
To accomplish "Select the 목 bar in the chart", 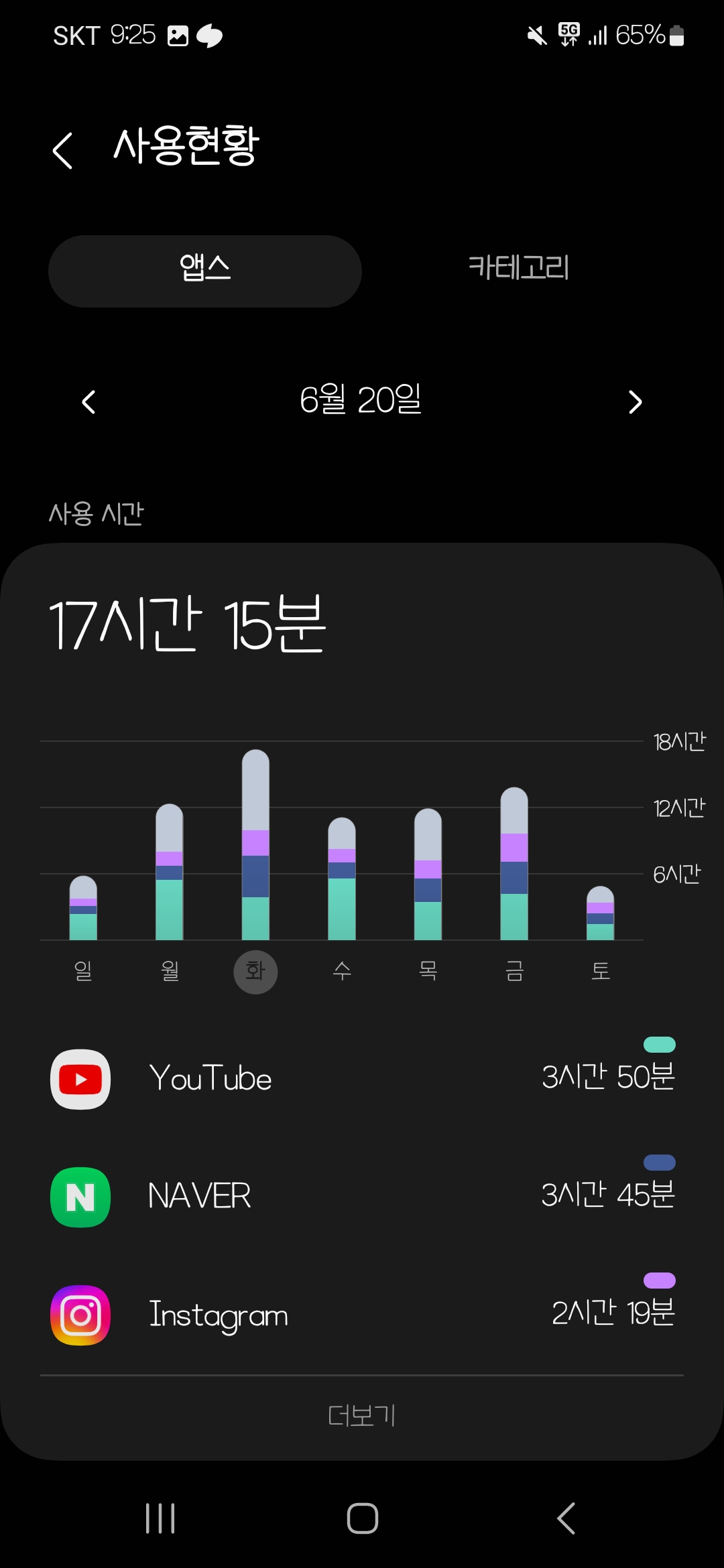I will tap(428, 875).
